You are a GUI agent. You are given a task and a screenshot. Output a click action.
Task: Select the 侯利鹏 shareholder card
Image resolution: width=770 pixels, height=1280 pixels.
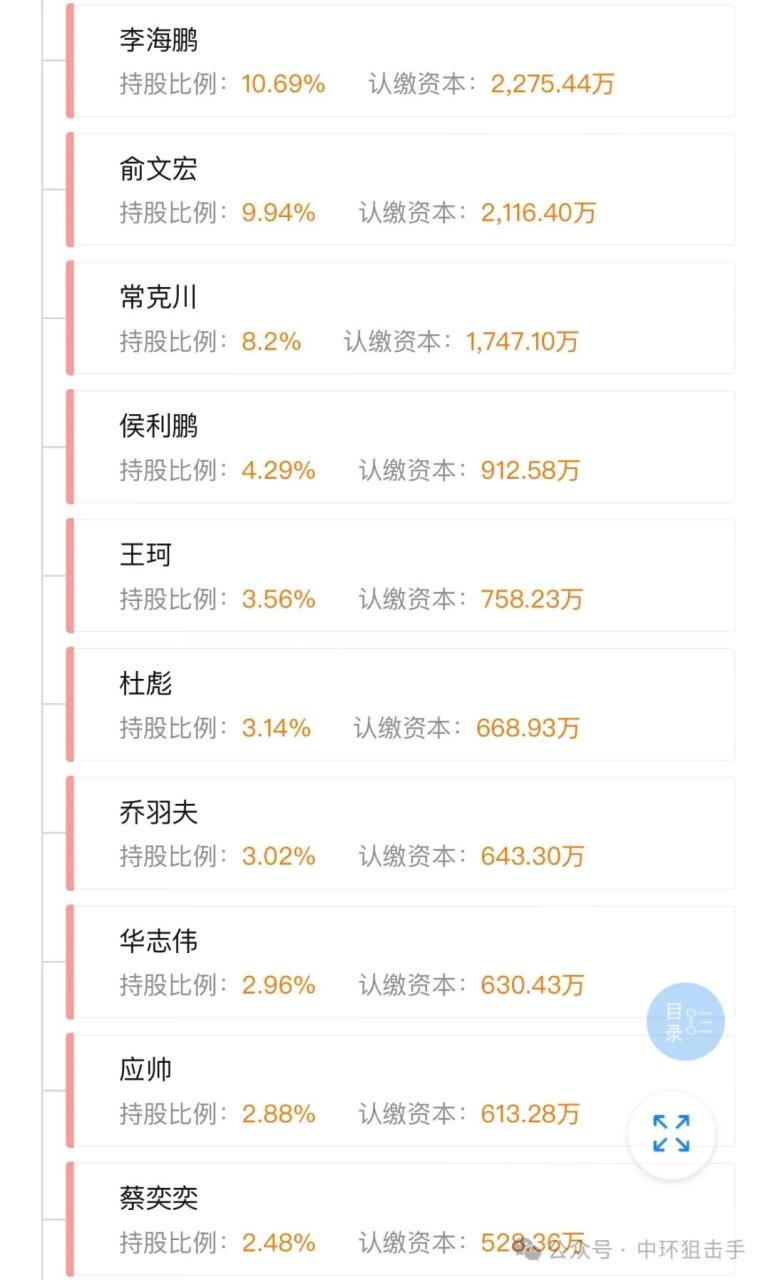click(x=401, y=447)
